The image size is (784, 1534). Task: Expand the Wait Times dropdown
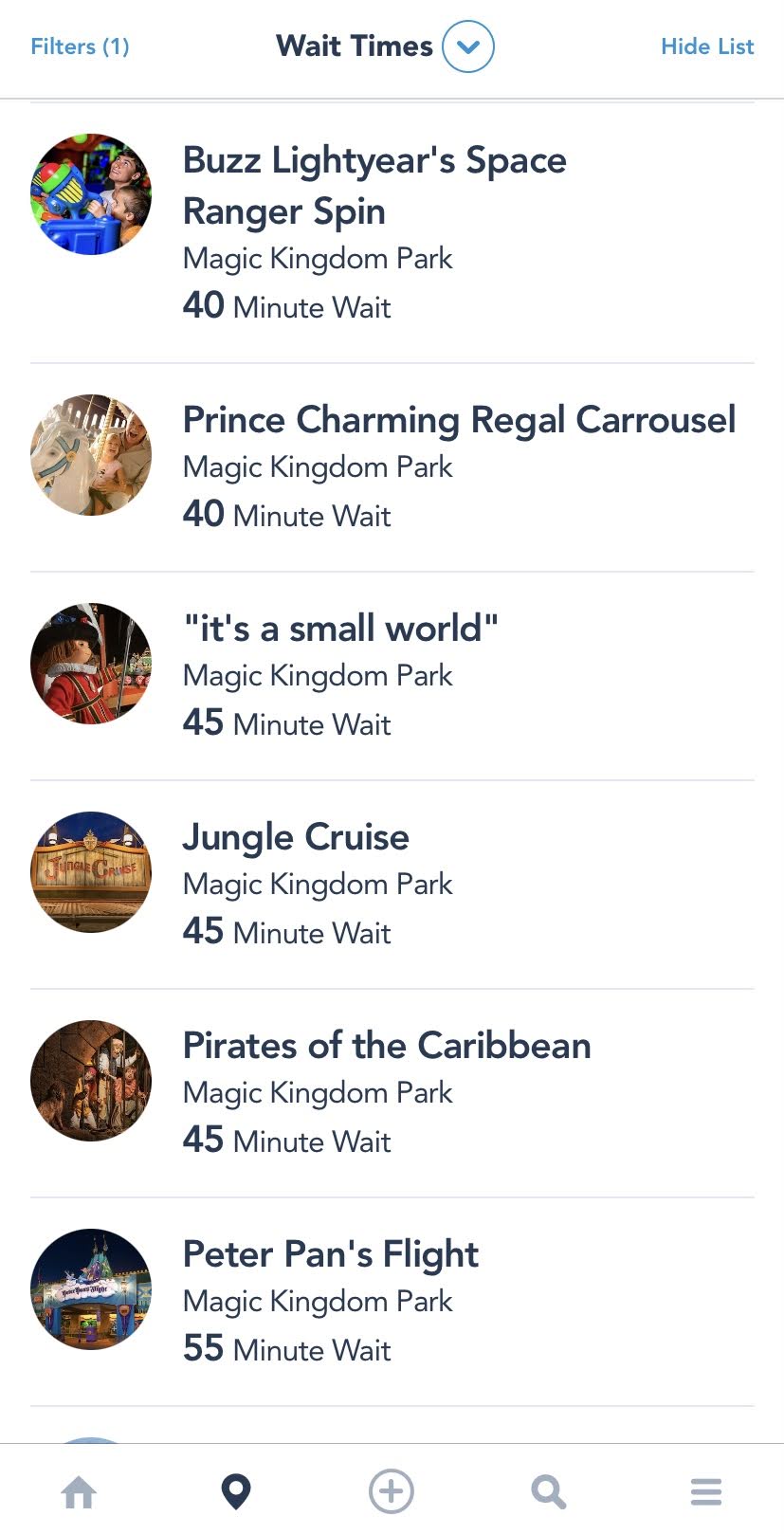click(468, 46)
